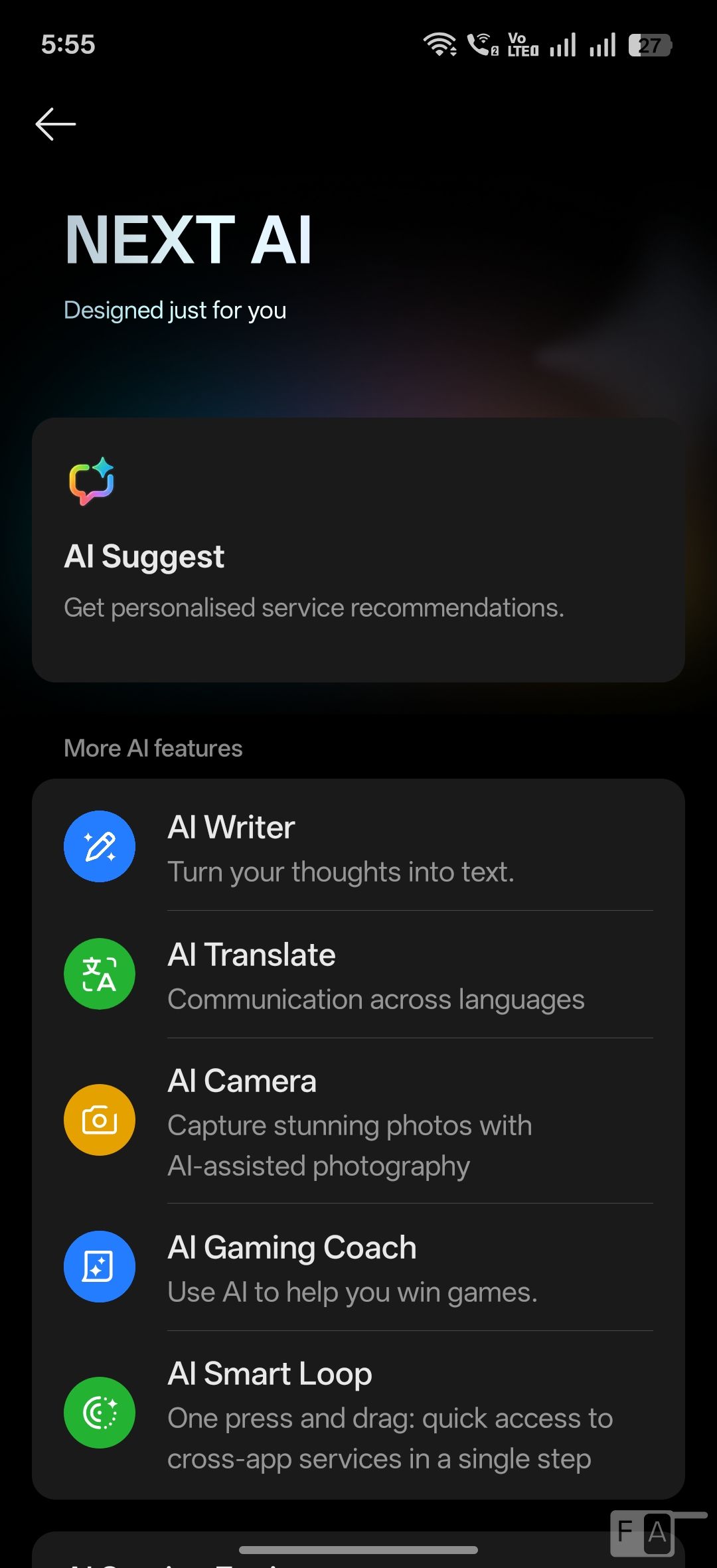Open AI Writer feature

click(x=358, y=847)
